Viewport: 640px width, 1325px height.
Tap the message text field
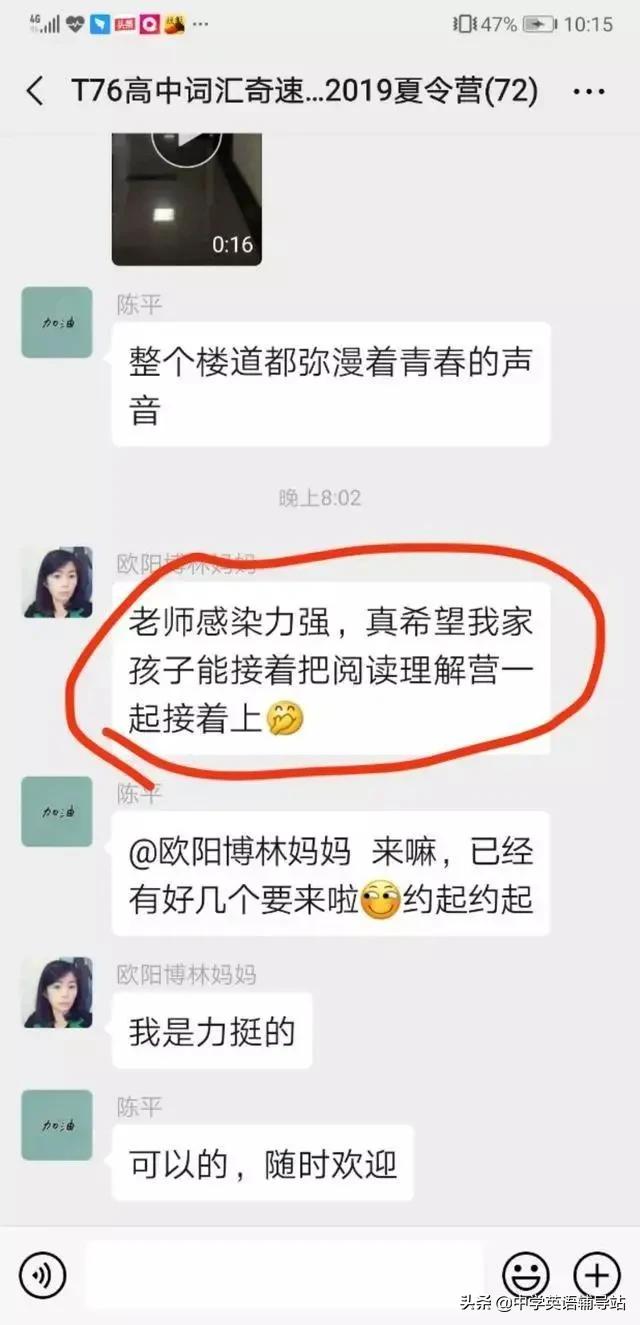point(284,1275)
